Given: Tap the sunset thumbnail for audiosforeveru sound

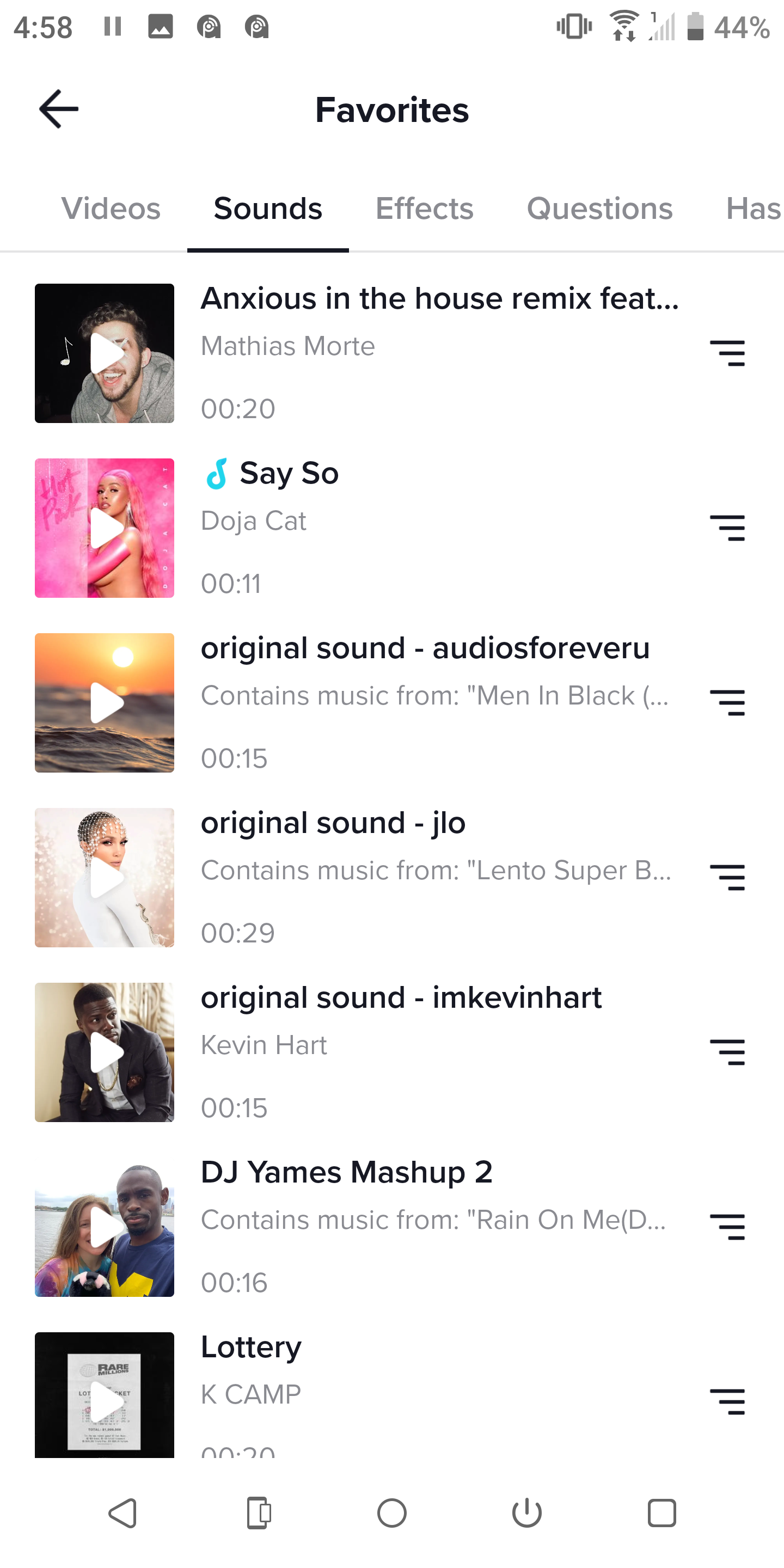Looking at the screenshot, I should (x=104, y=702).
